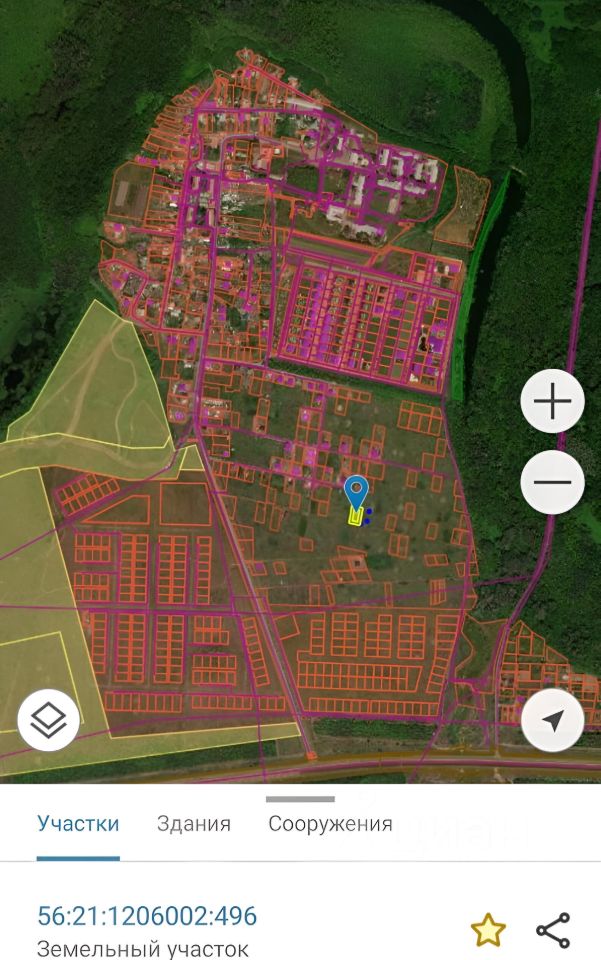This screenshot has height=960, width=601.
Task: Switch to the Сооружения tab
Action: point(330,824)
